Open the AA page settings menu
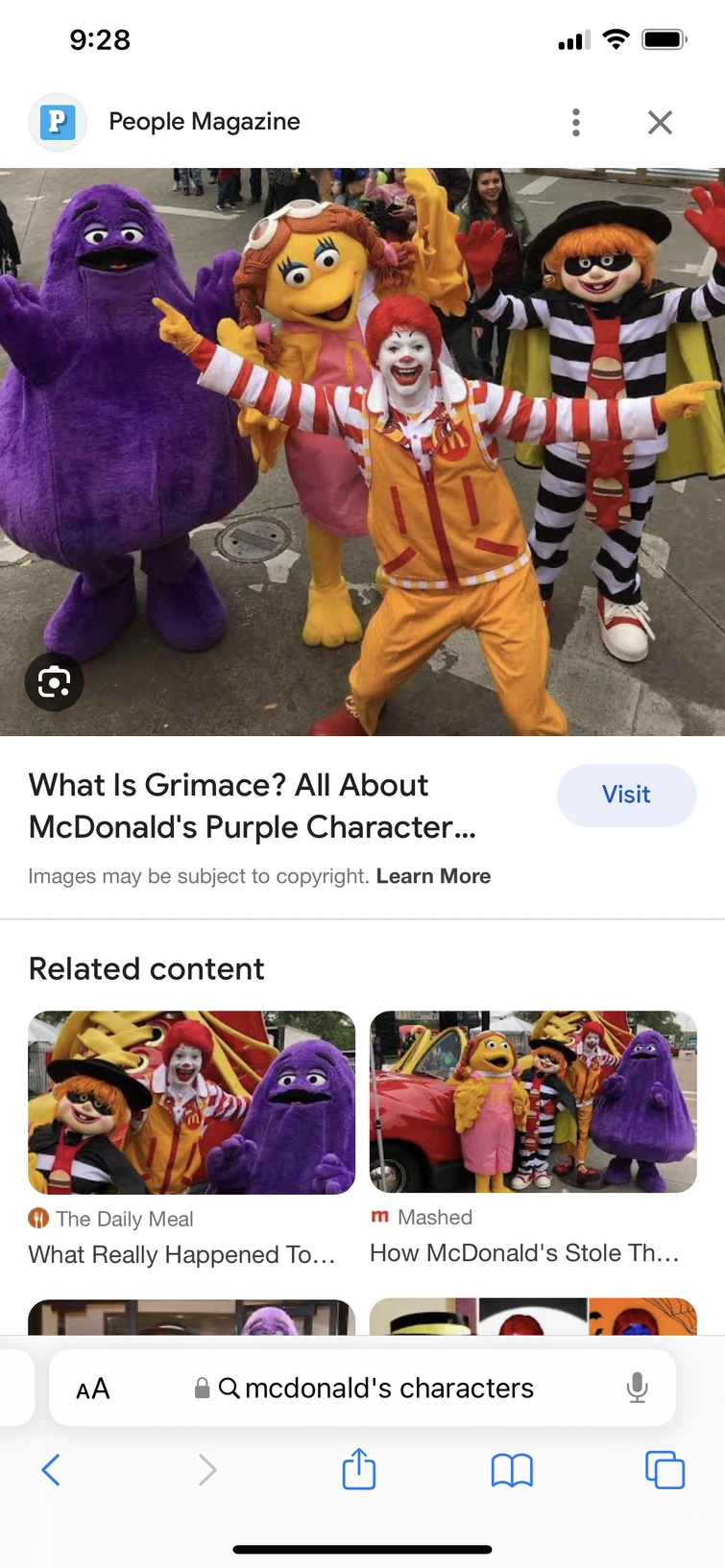725x1568 pixels. pos(93,1388)
